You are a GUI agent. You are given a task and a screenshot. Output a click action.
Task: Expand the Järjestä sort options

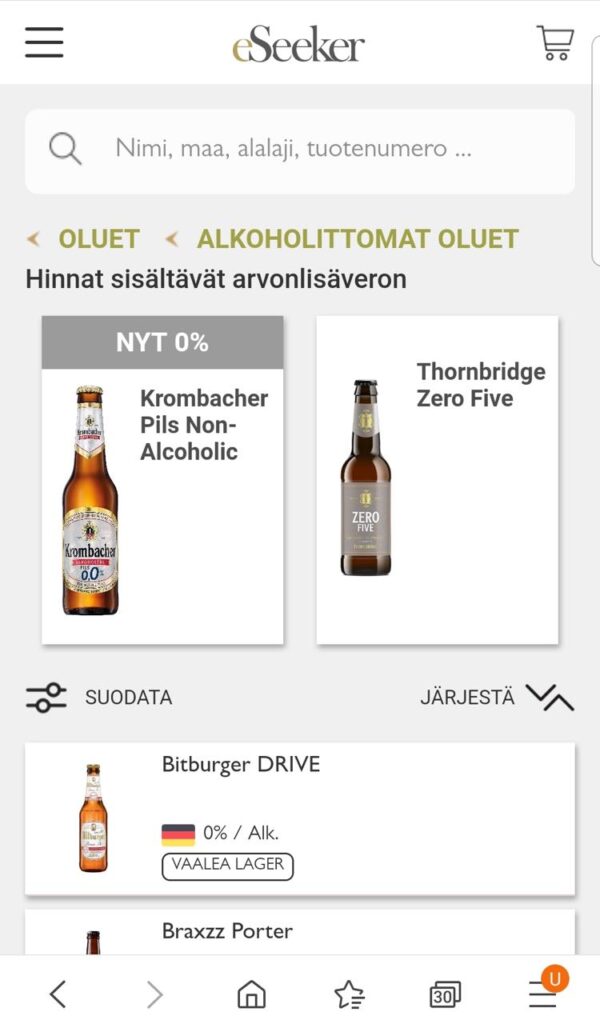click(497, 697)
